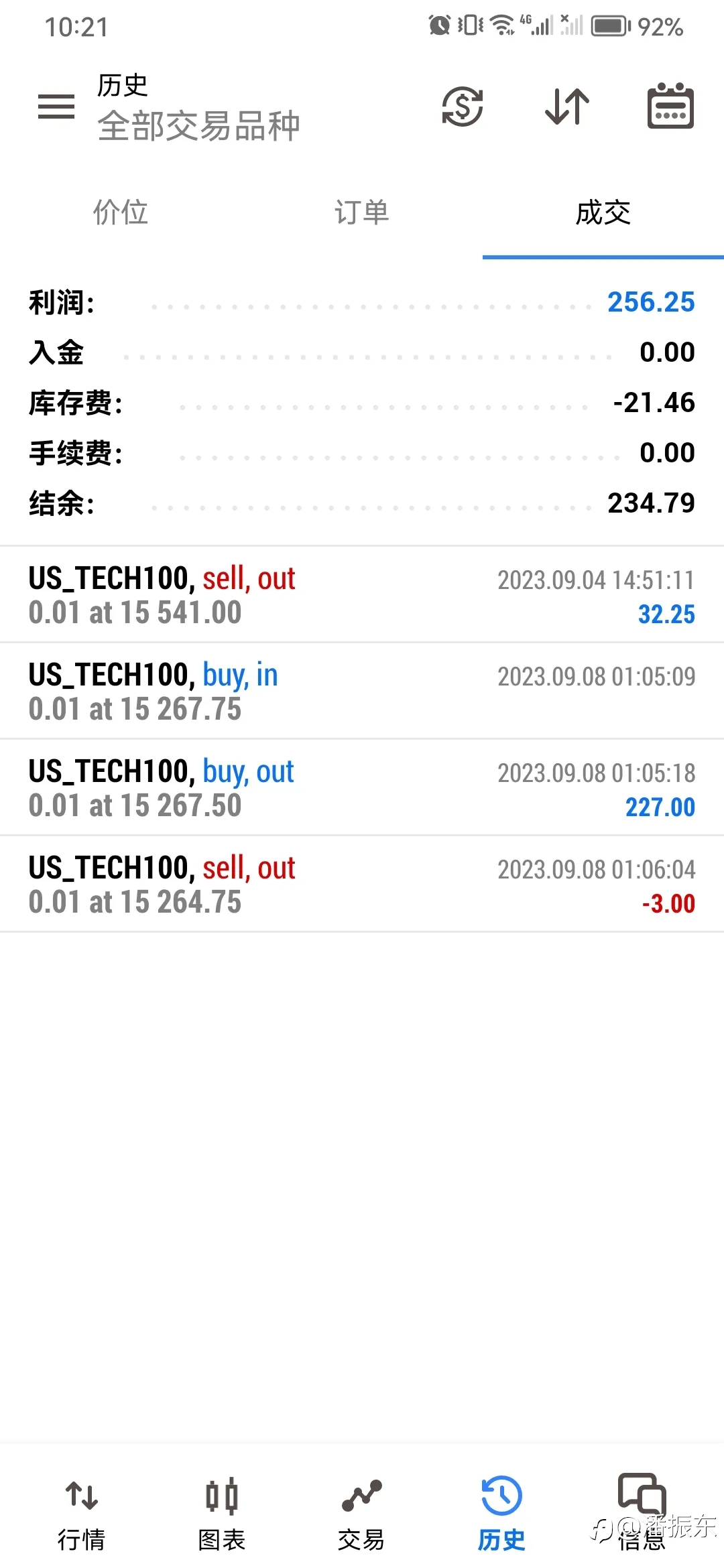Open the buy out deal at 15 267.50
Viewport: 724px width, 1568px height.
[362, 788]
